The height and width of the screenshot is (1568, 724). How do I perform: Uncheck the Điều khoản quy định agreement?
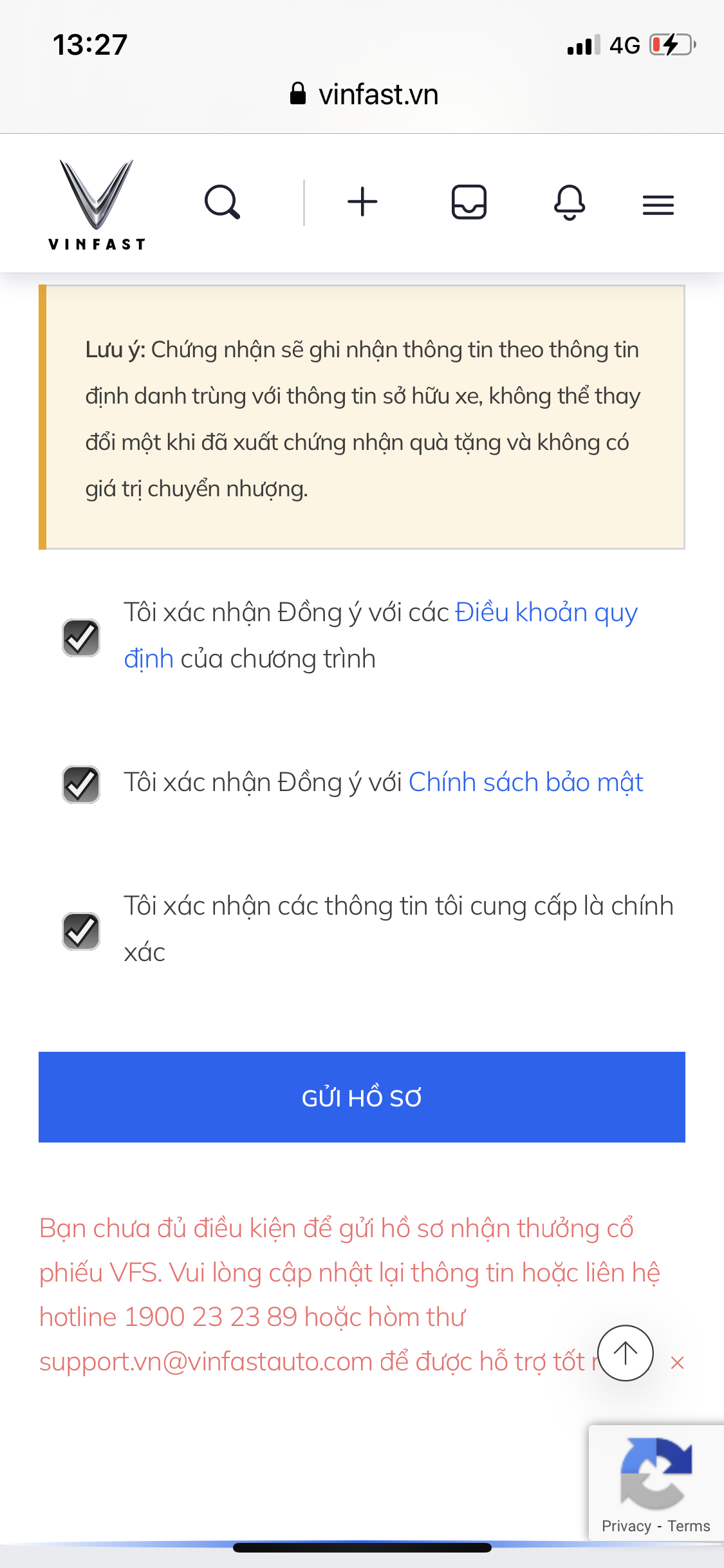(x=81, y=638)
